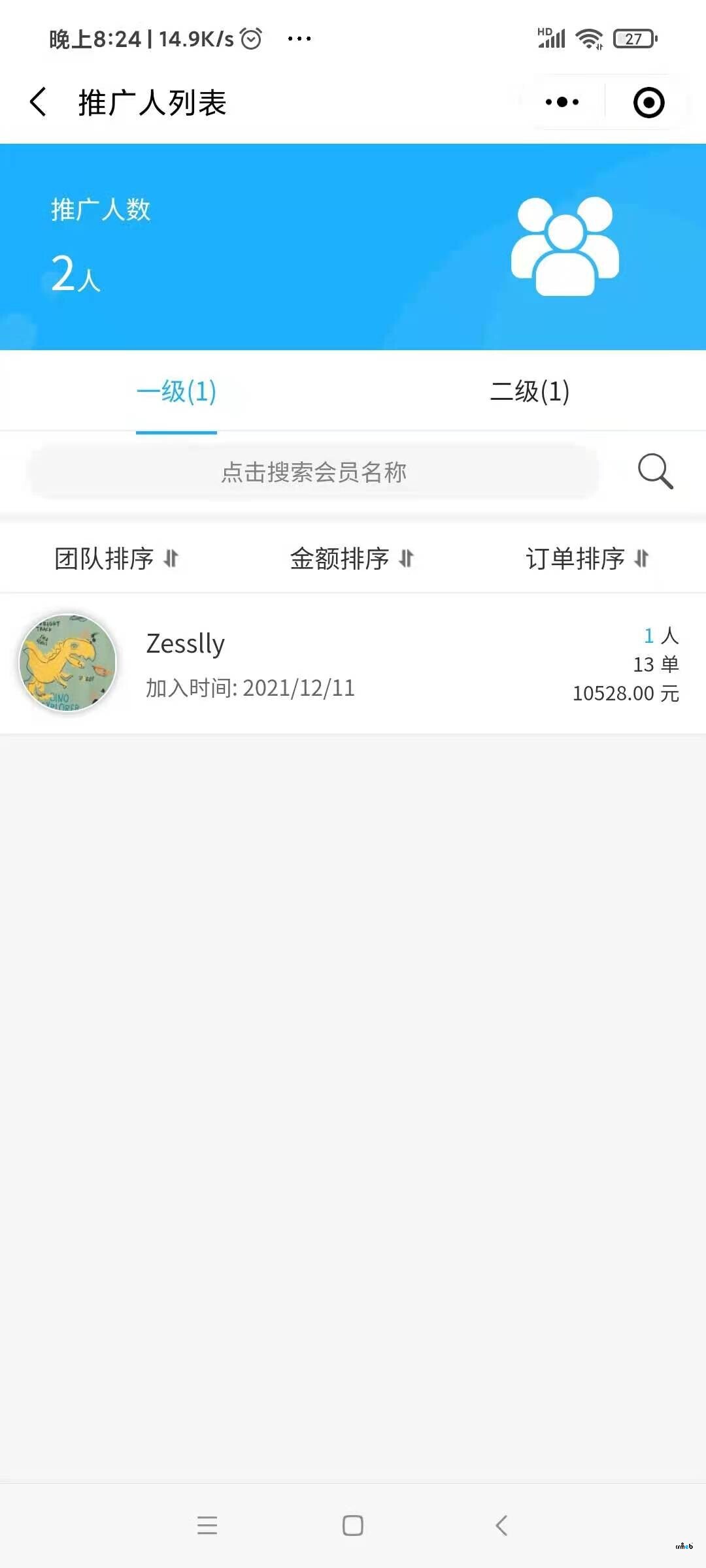The image size is (706, 1568).
Task: Tap the system home button
Action: click(x=353, y=1526)
